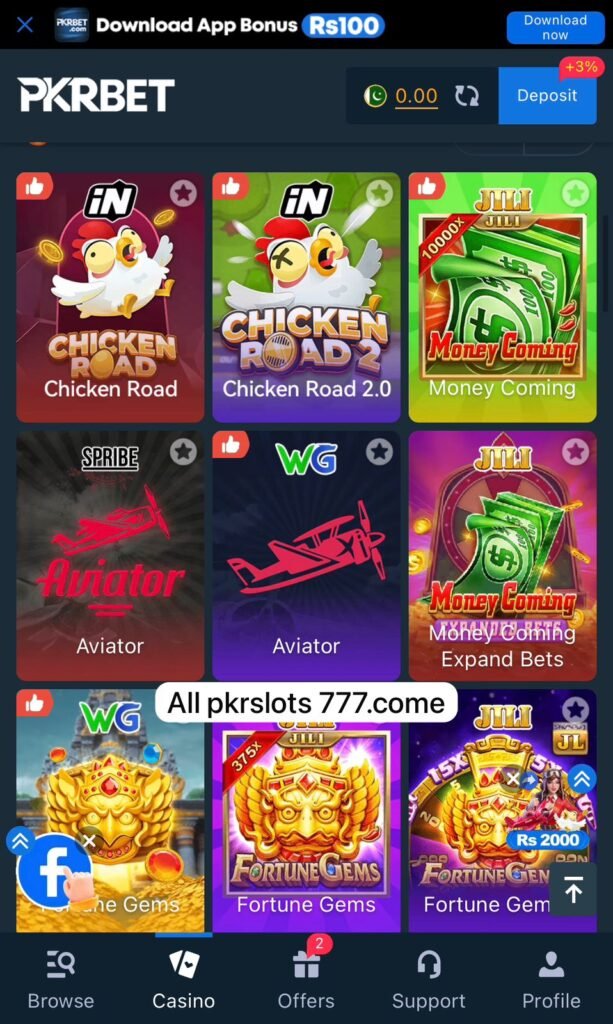Favorite the Chicken Road game star

coord(183,193)
